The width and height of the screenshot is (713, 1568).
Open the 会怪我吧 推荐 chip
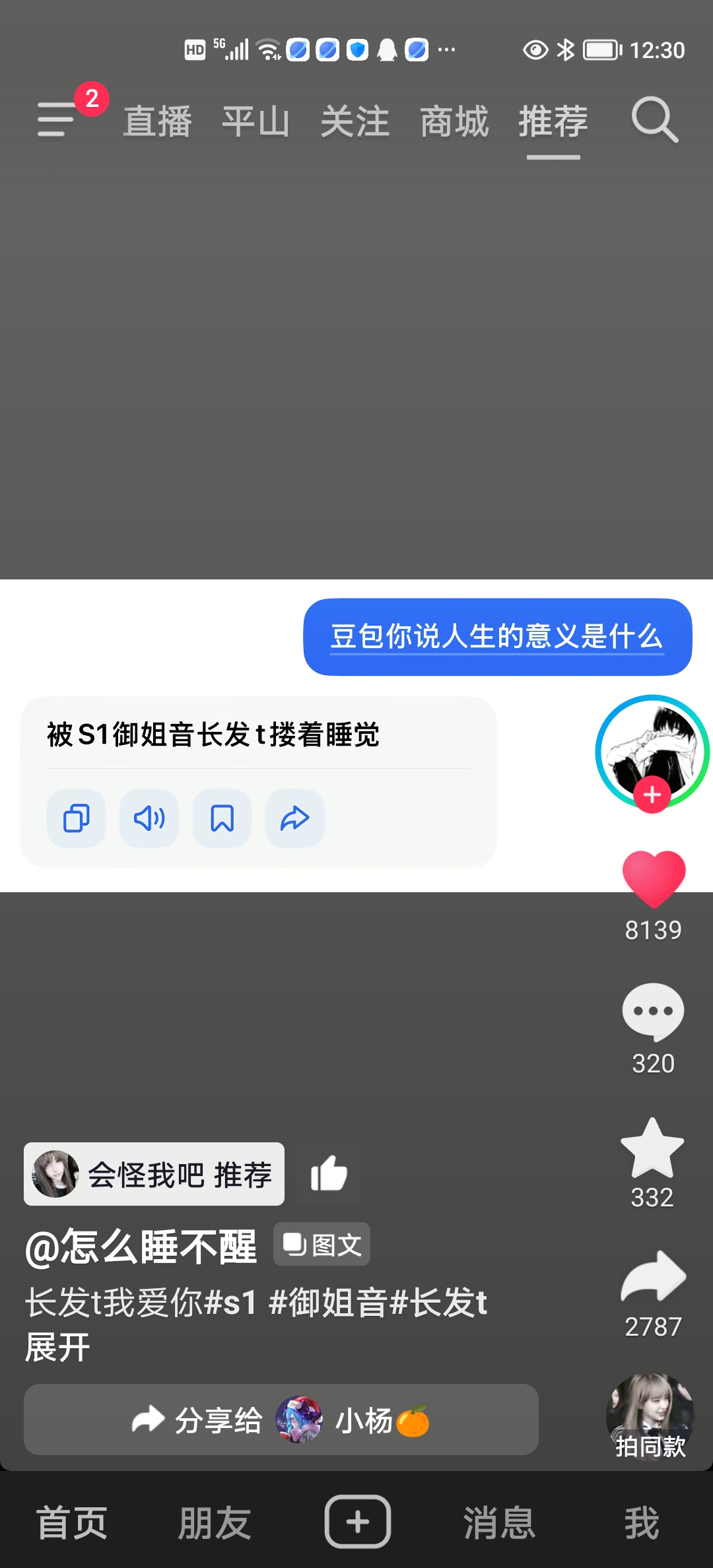tap(154, 1174)
